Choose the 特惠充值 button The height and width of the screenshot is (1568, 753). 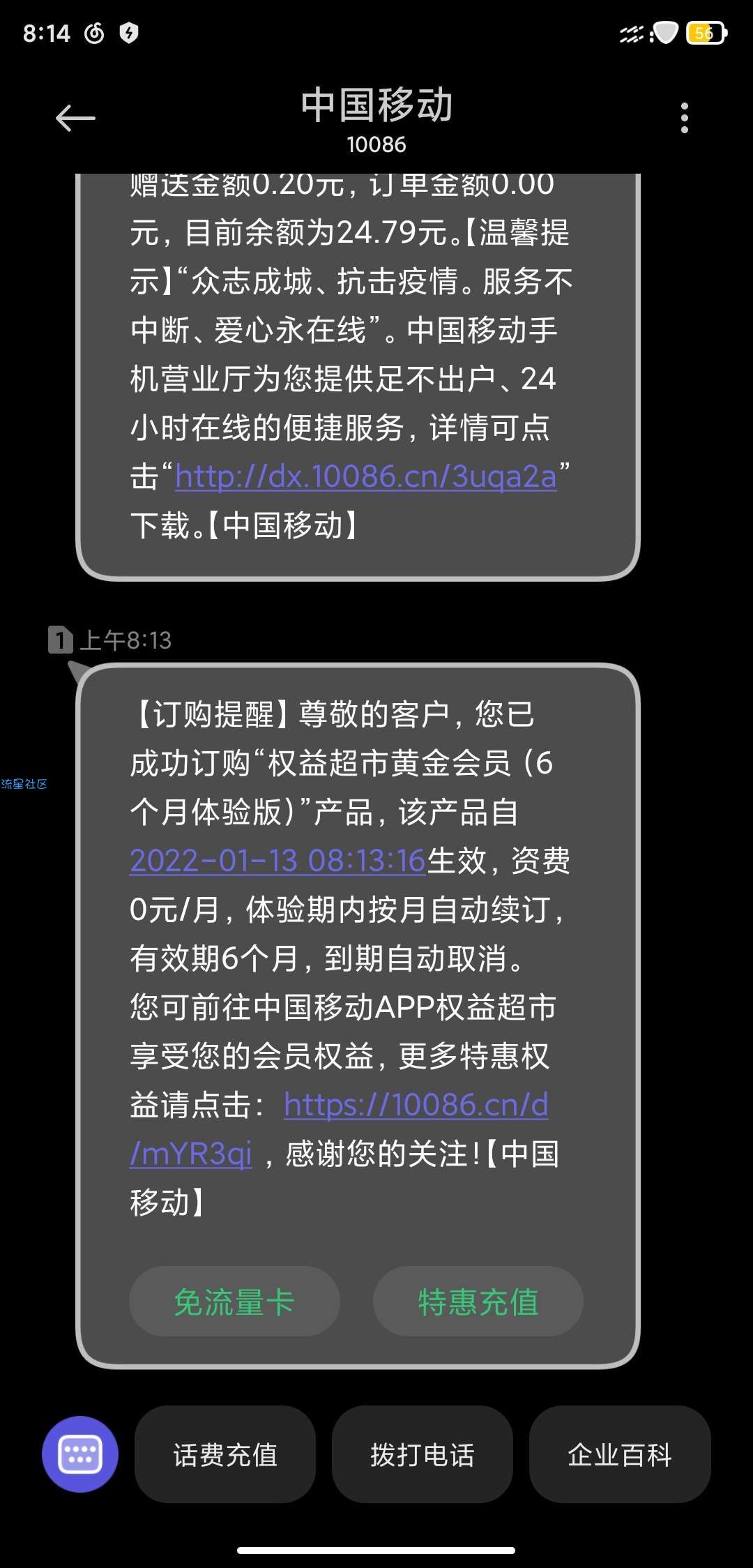coord(478,1302)
